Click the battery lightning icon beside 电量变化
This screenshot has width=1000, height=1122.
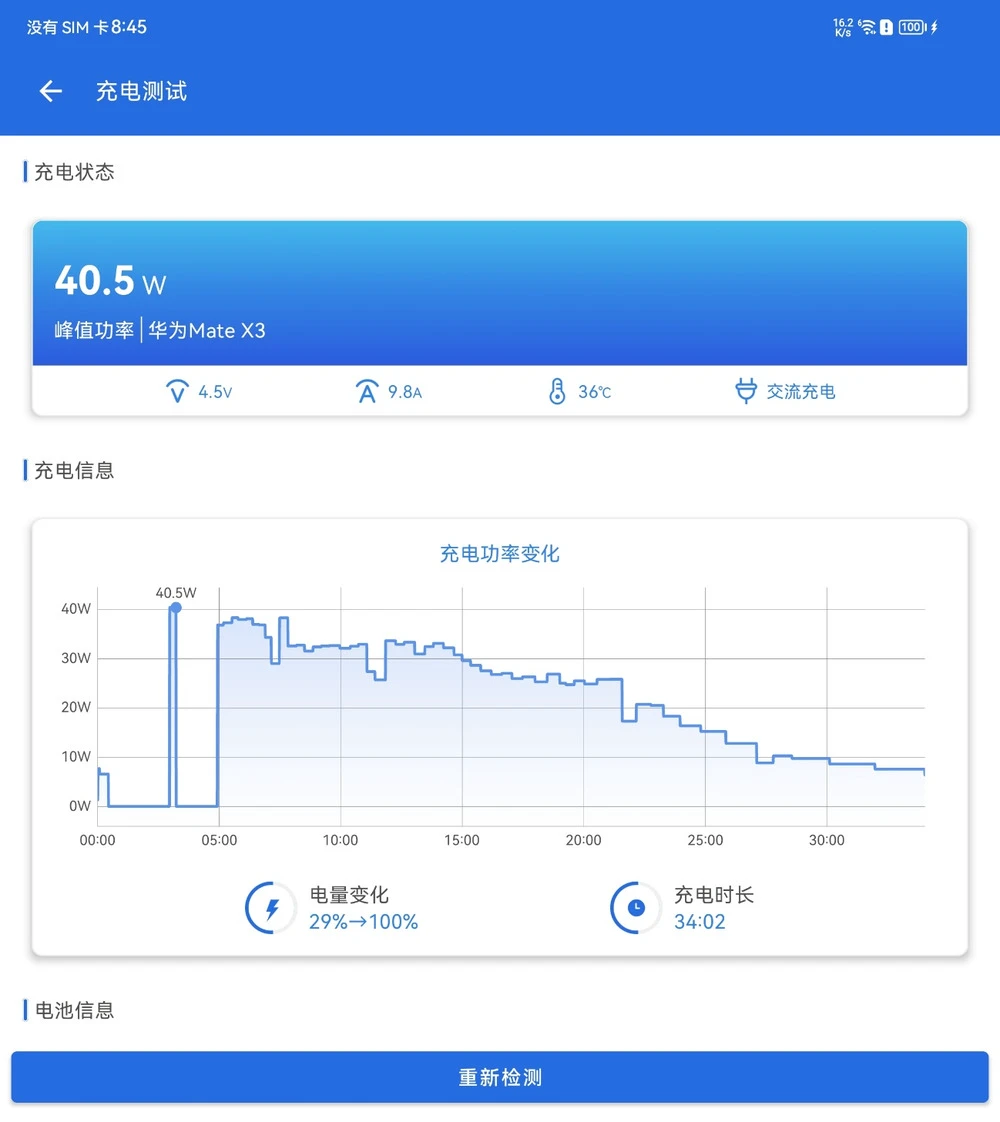pos(270,908)
